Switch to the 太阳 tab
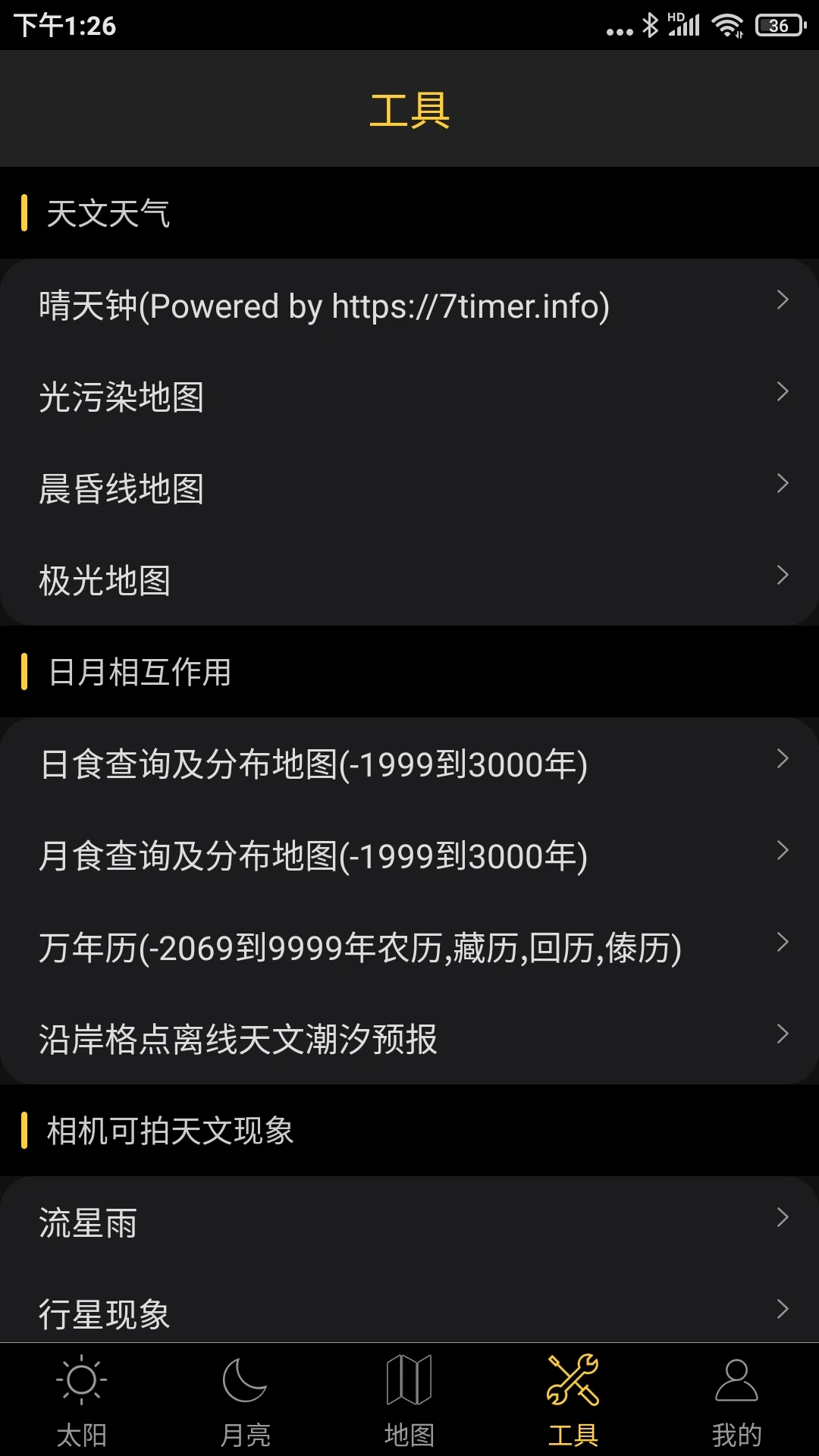 pos(82,1400)
